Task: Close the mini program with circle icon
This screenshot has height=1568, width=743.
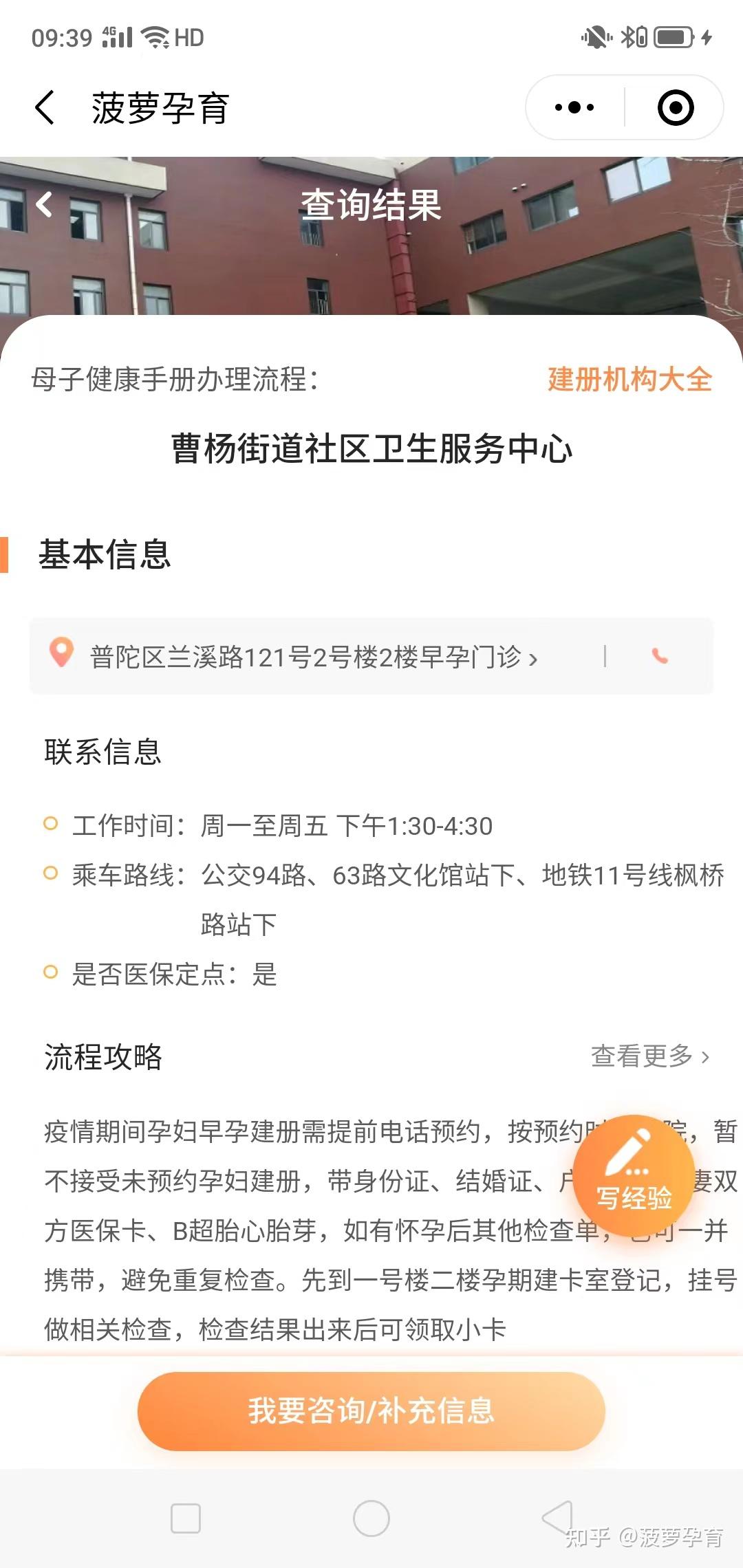Action: click(x=676, y=107)
